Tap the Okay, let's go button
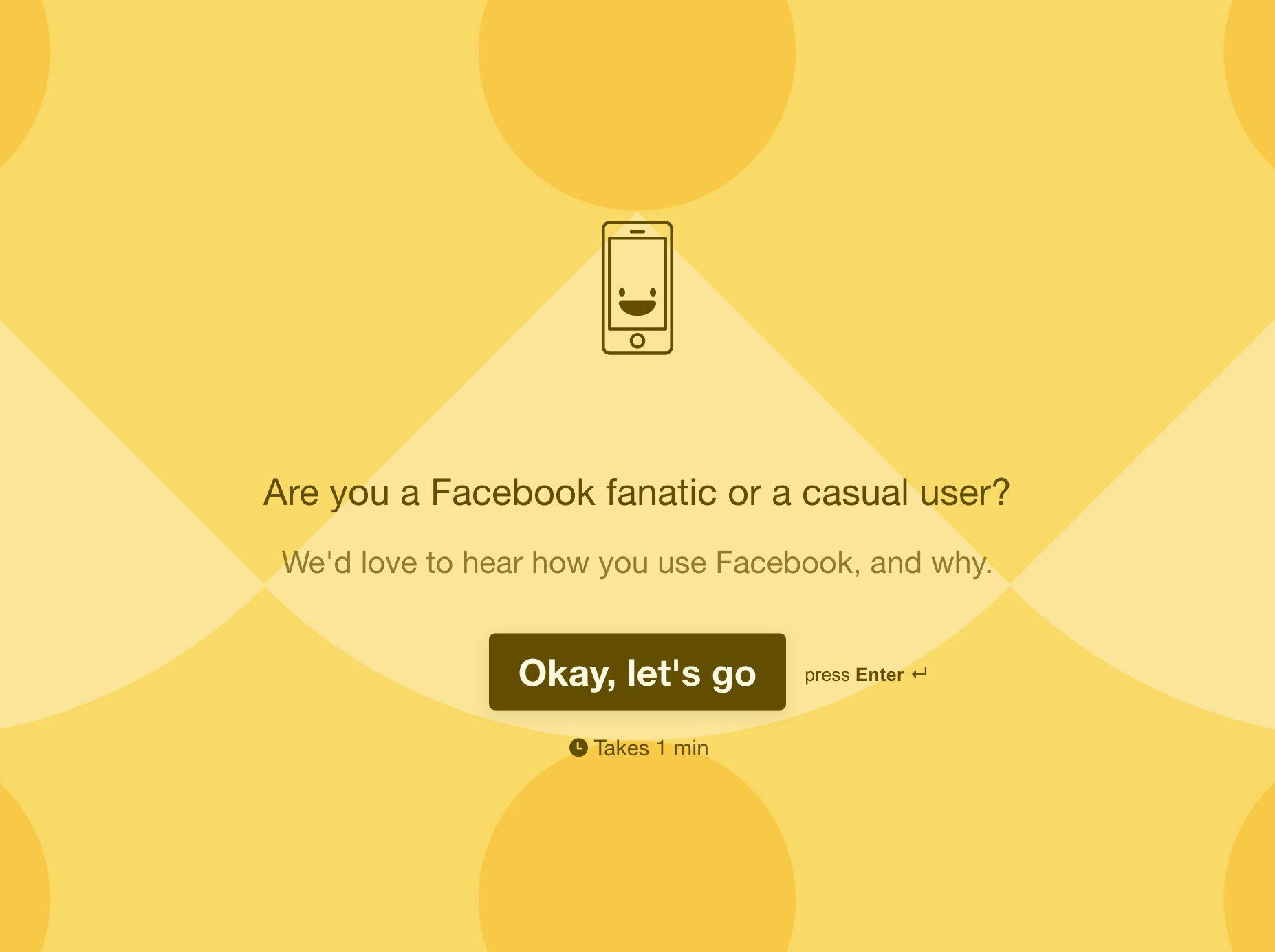The width and height of the screenshot is (1275, 952). tap(637, 671)
